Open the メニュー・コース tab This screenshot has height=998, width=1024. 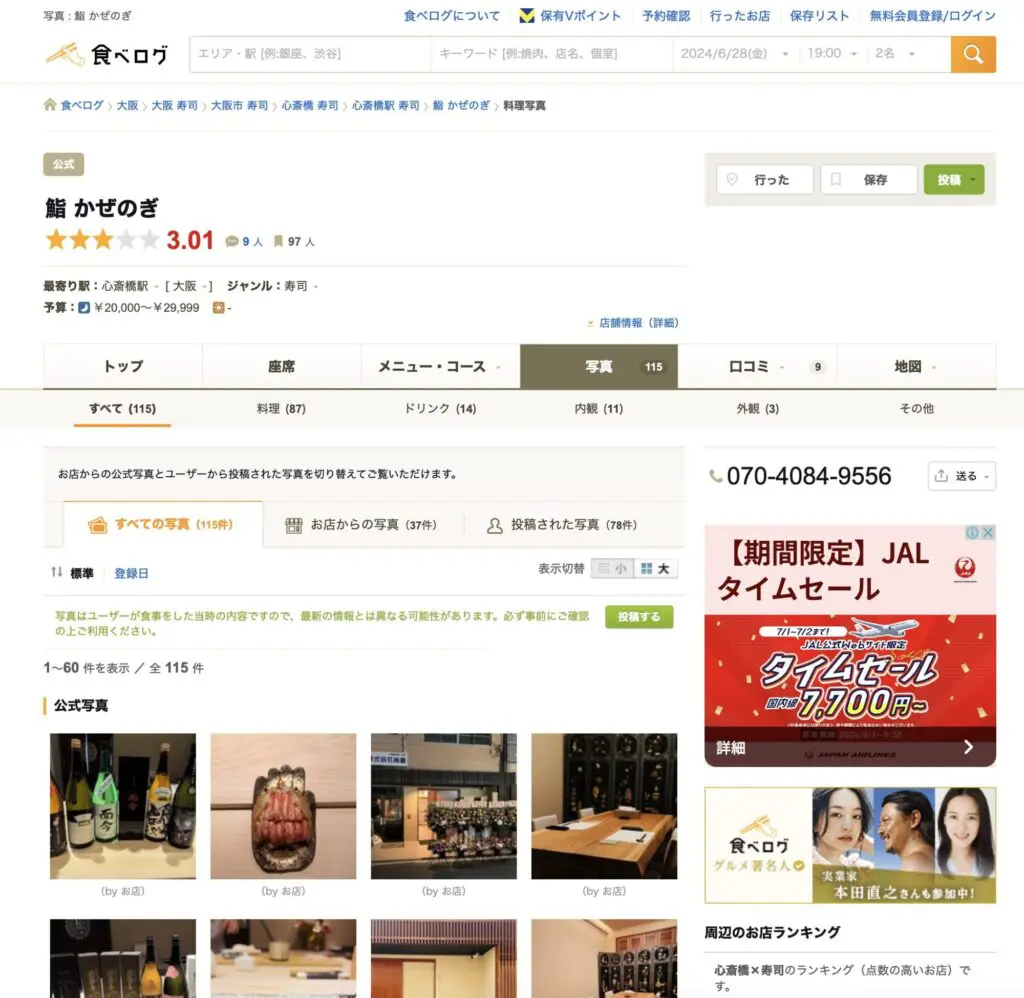[440, 367]
